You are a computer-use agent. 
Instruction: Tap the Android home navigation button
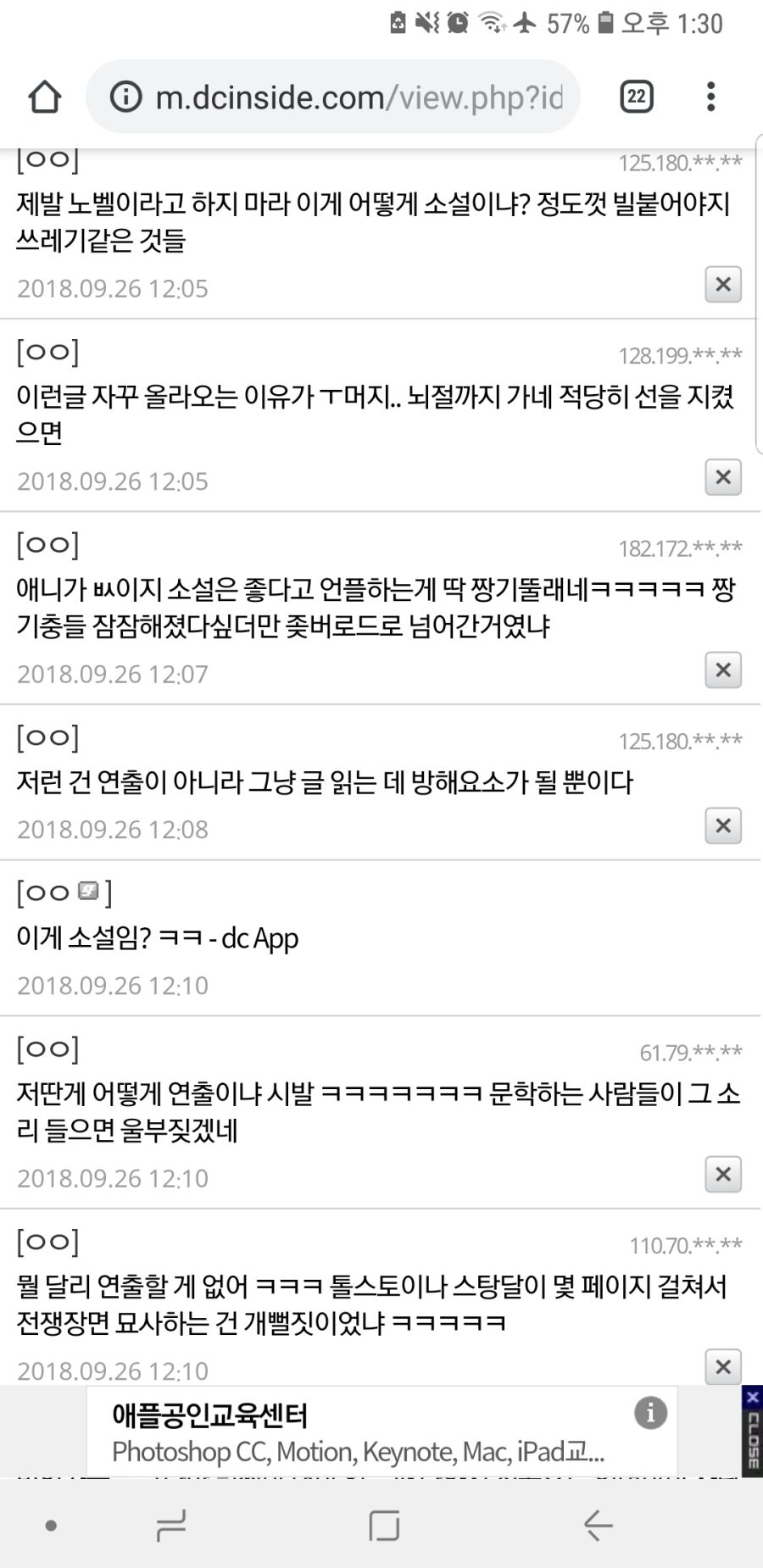click(383, 1526)
